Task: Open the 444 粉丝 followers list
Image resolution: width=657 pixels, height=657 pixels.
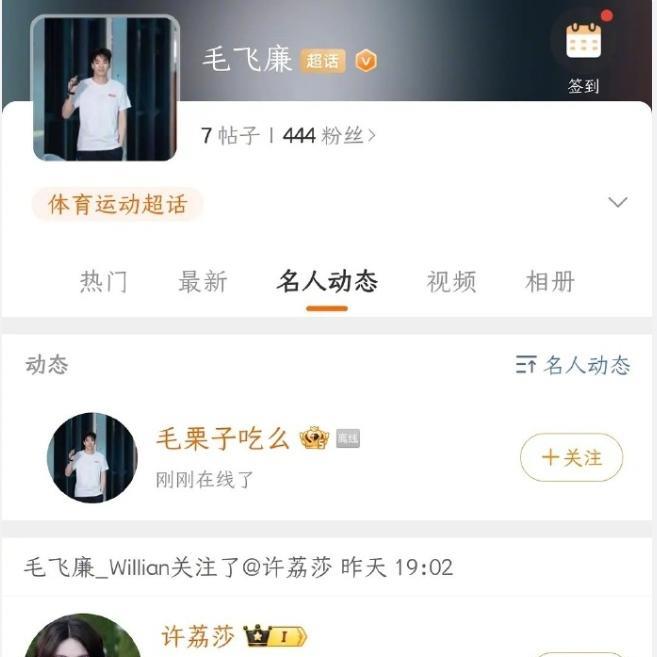Action: click(329, 136)
